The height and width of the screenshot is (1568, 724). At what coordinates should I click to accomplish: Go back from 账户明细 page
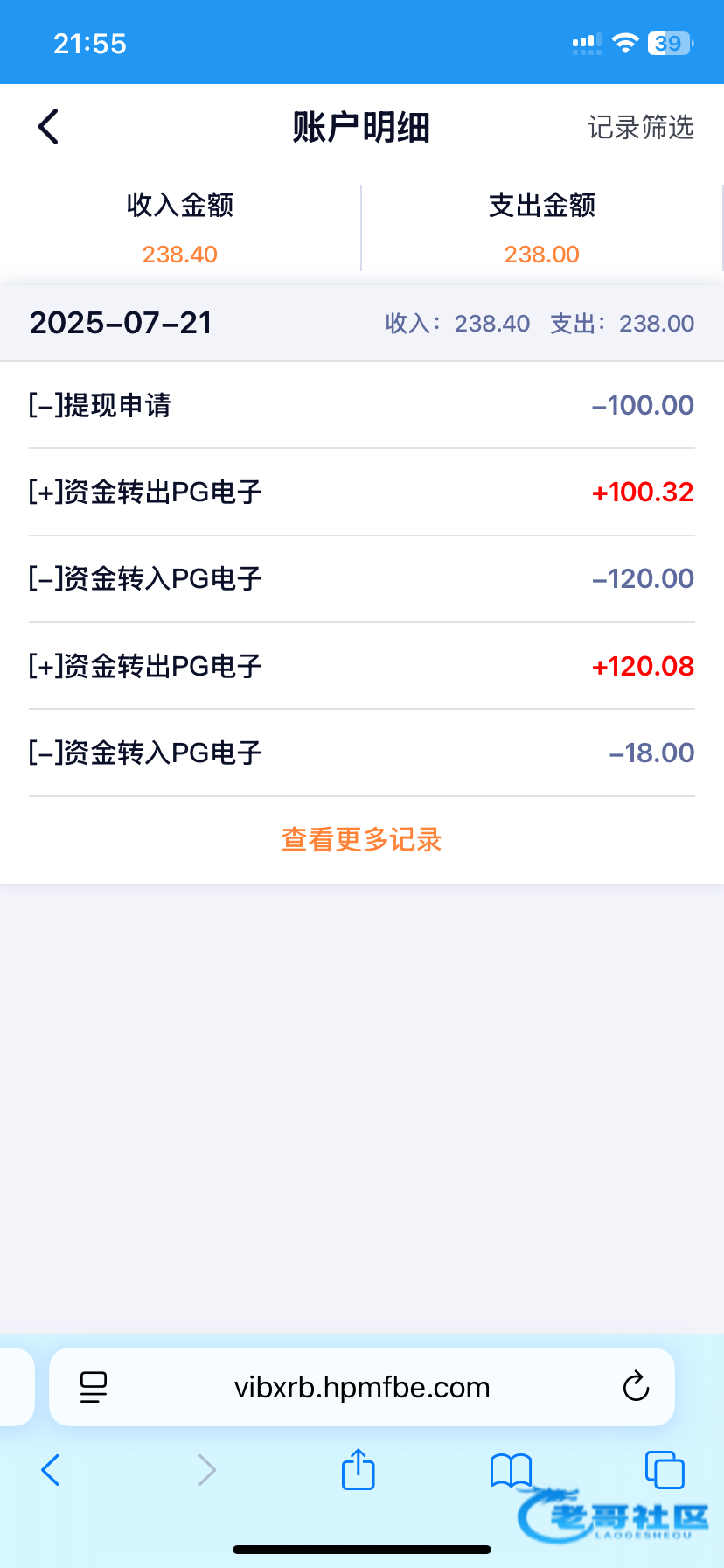point(49,127)
